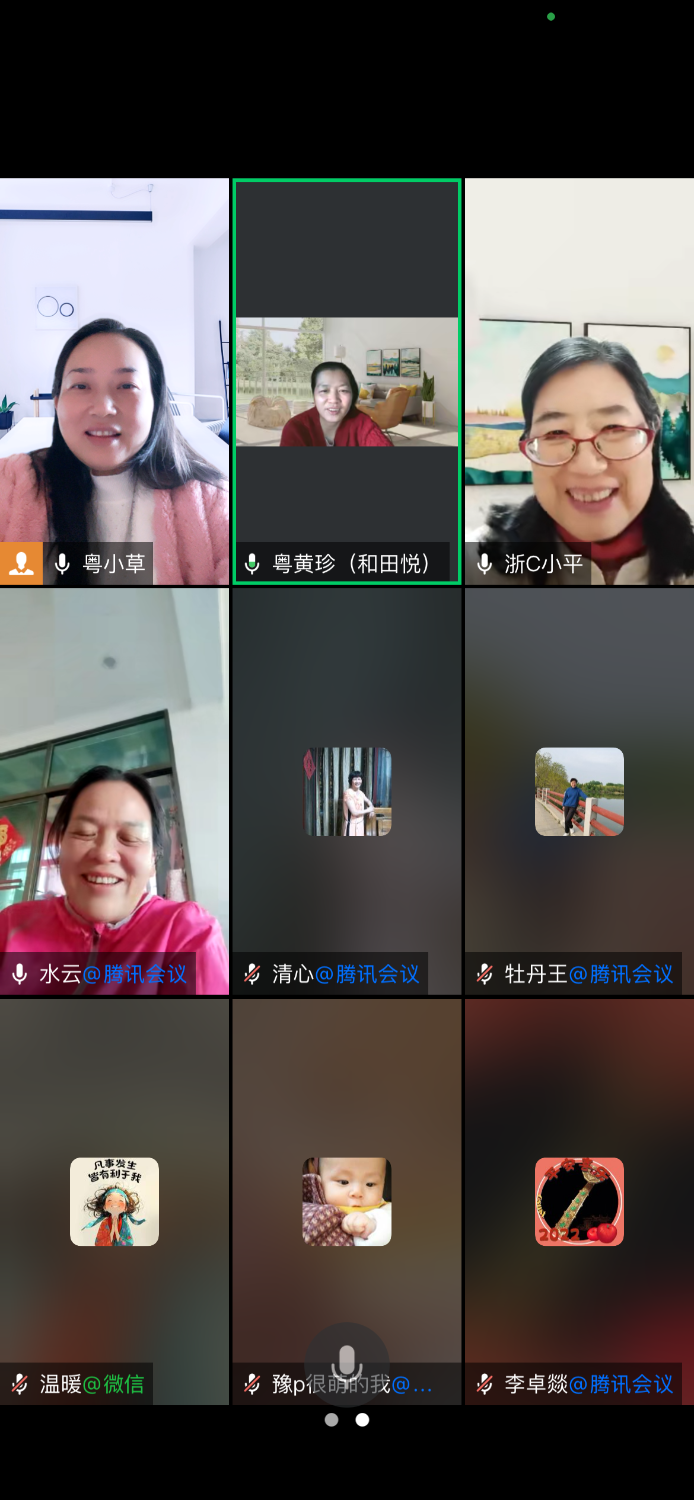Select 温暖's participant tile
This screenshot has height=1500, width=694.
pos(114,1201)
